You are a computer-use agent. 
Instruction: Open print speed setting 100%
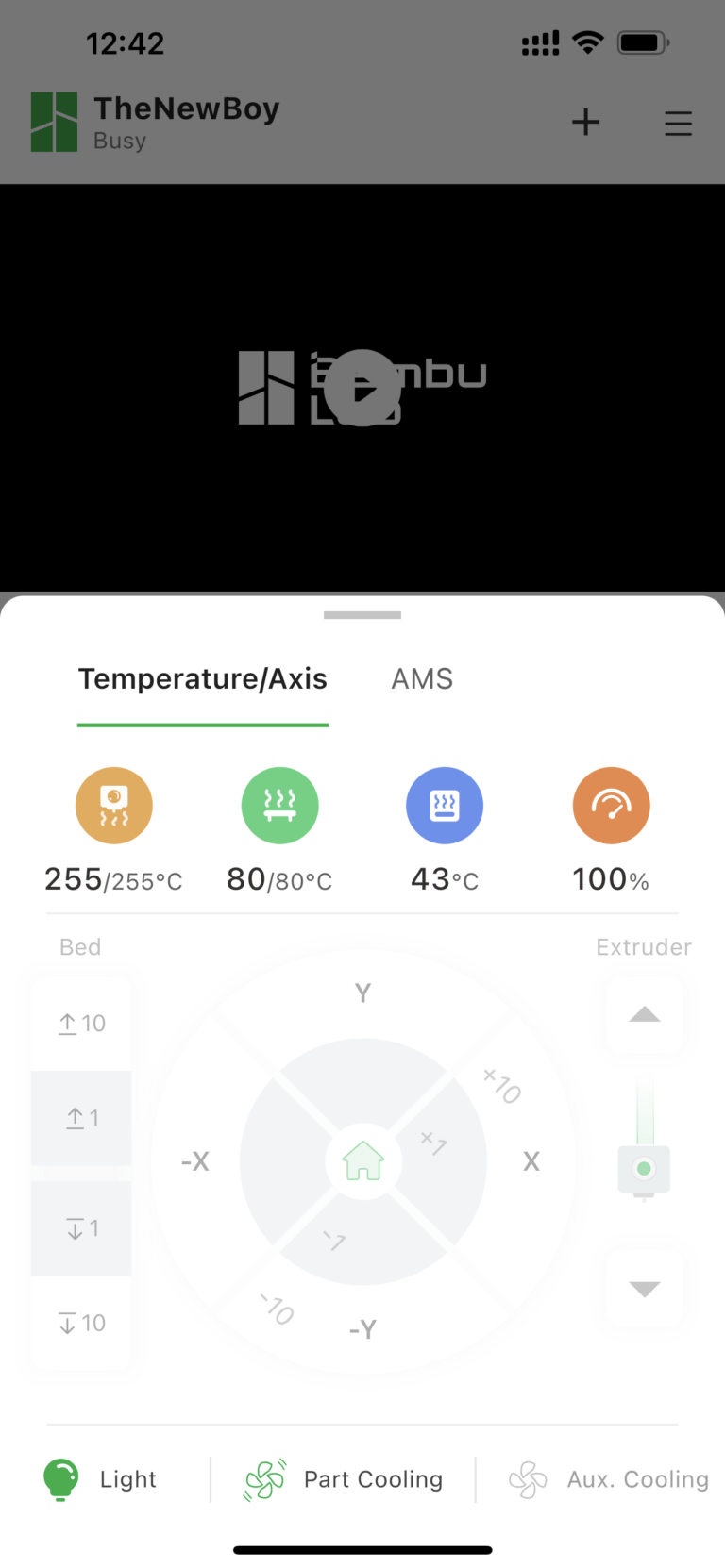[611, 807]
